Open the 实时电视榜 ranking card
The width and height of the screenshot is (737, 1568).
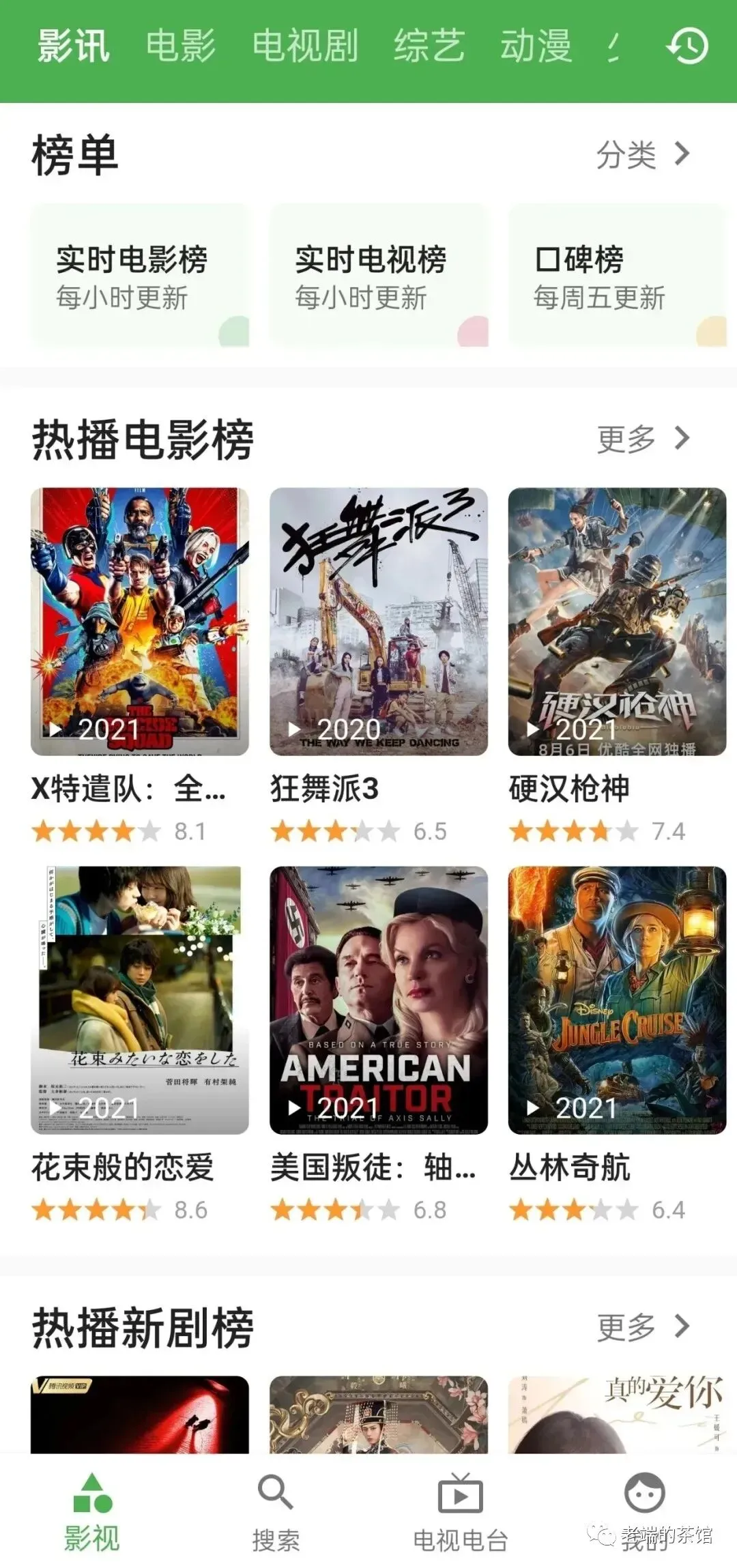click(378, 276)
